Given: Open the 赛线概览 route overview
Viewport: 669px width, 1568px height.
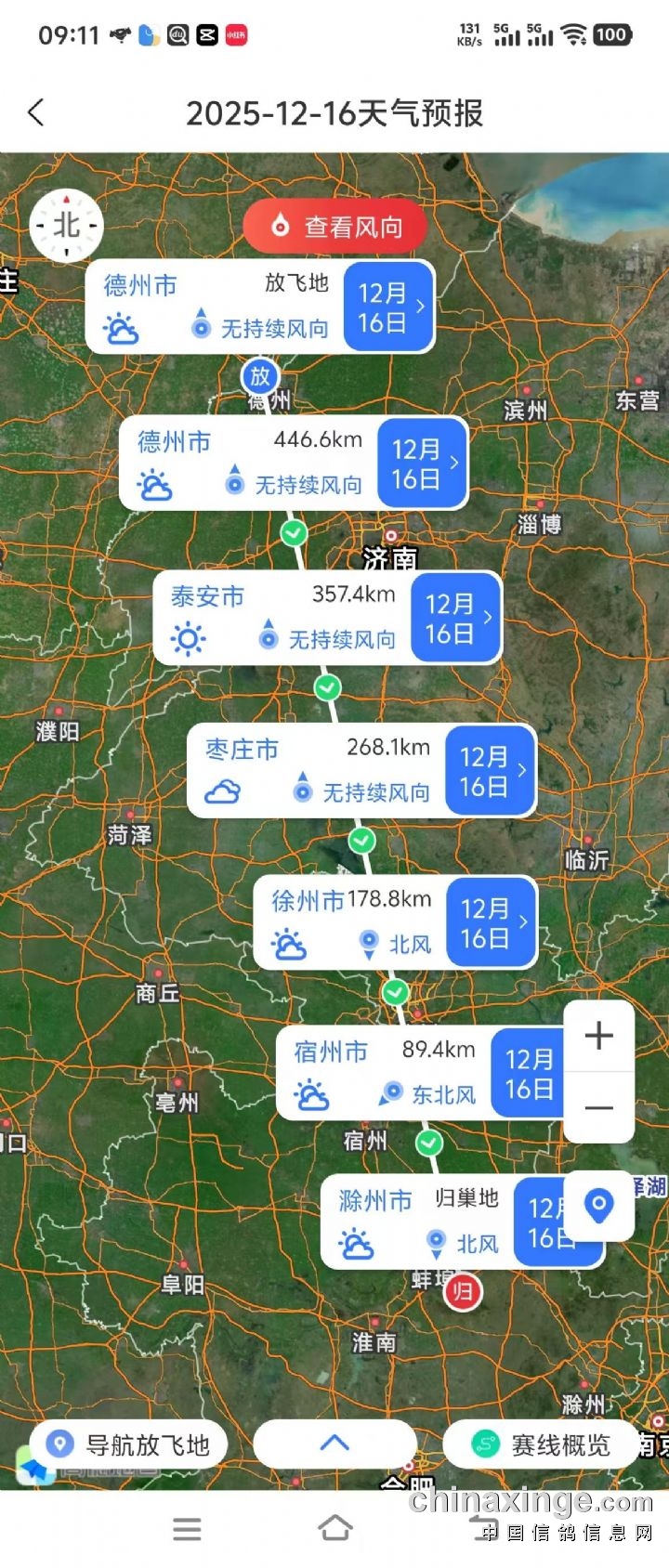Looking at the screenshot, I should (x=542, y=1444).
